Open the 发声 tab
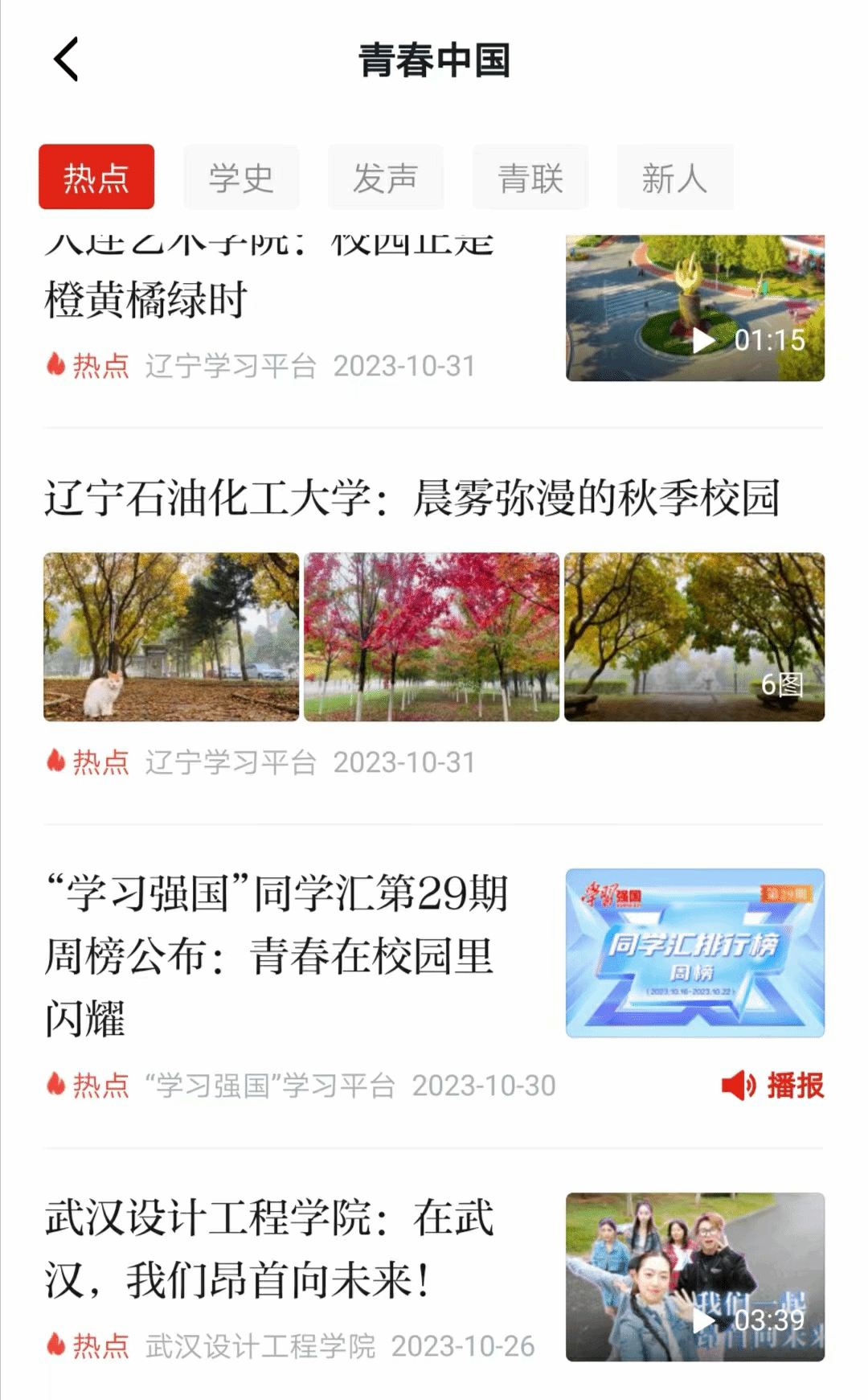Screen dimensions: 868x1400 (x=386, y=177)
